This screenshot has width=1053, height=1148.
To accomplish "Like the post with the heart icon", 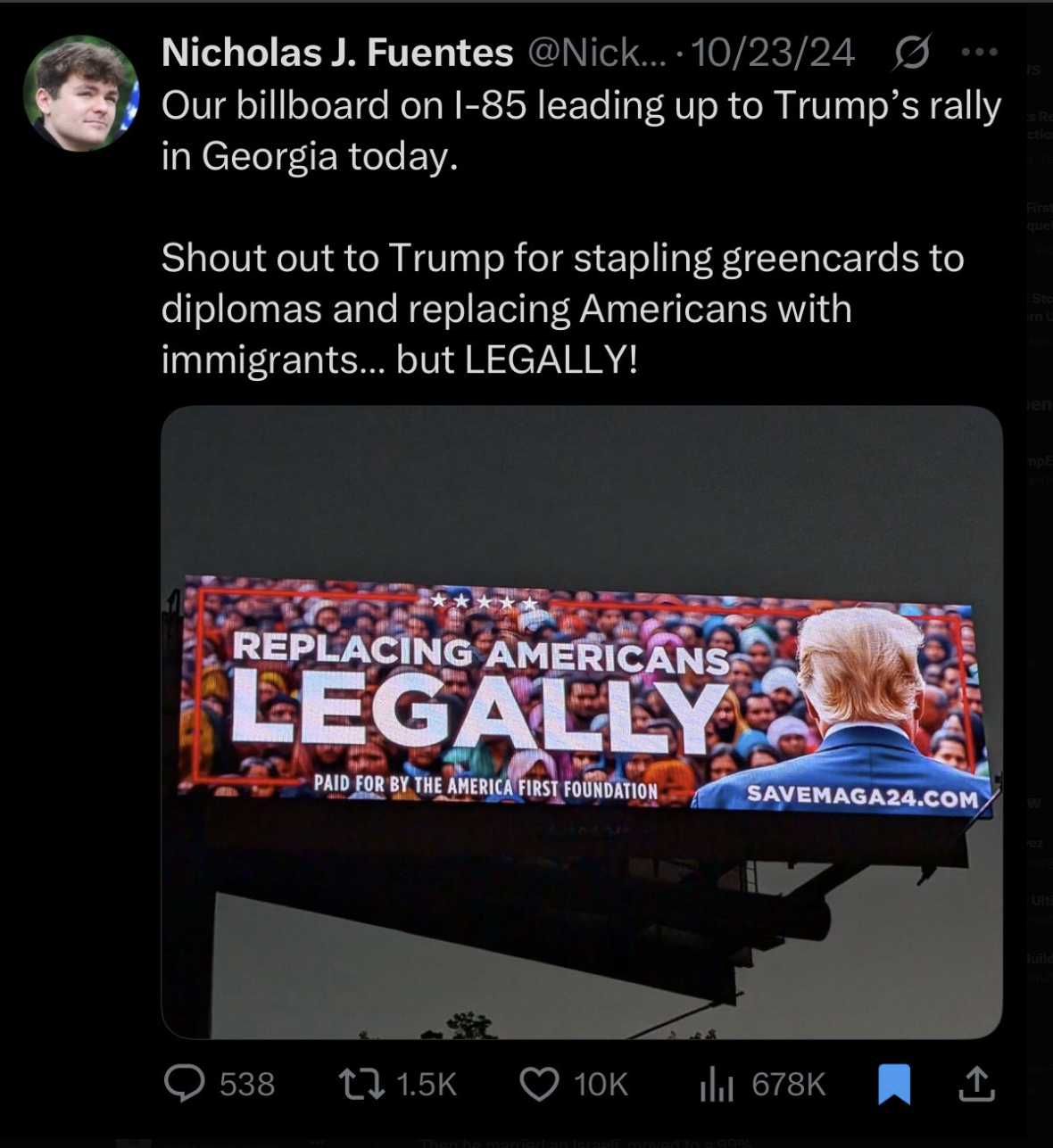I will pyautogui.click(x=539, y=1083).
